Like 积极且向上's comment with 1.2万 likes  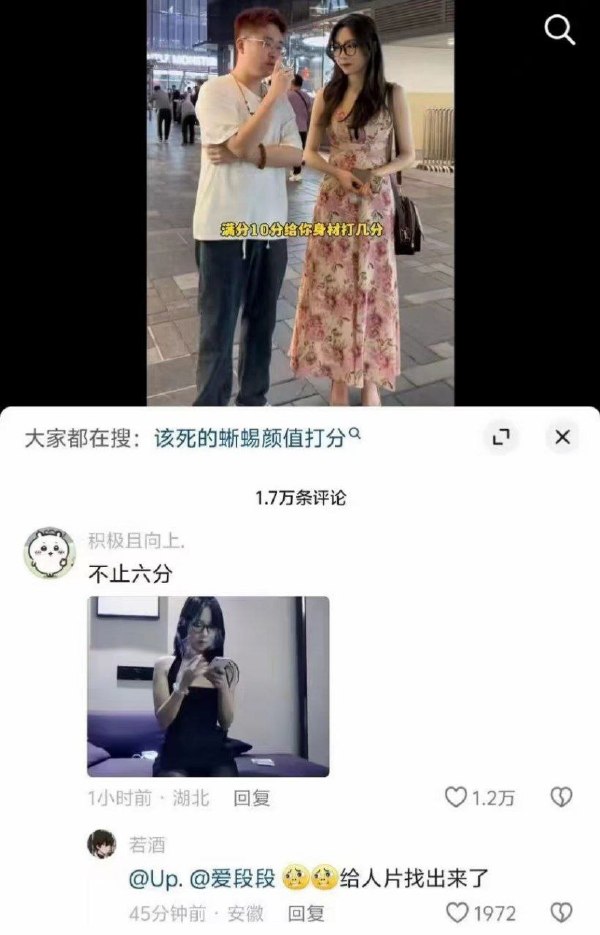coord(457,797)
